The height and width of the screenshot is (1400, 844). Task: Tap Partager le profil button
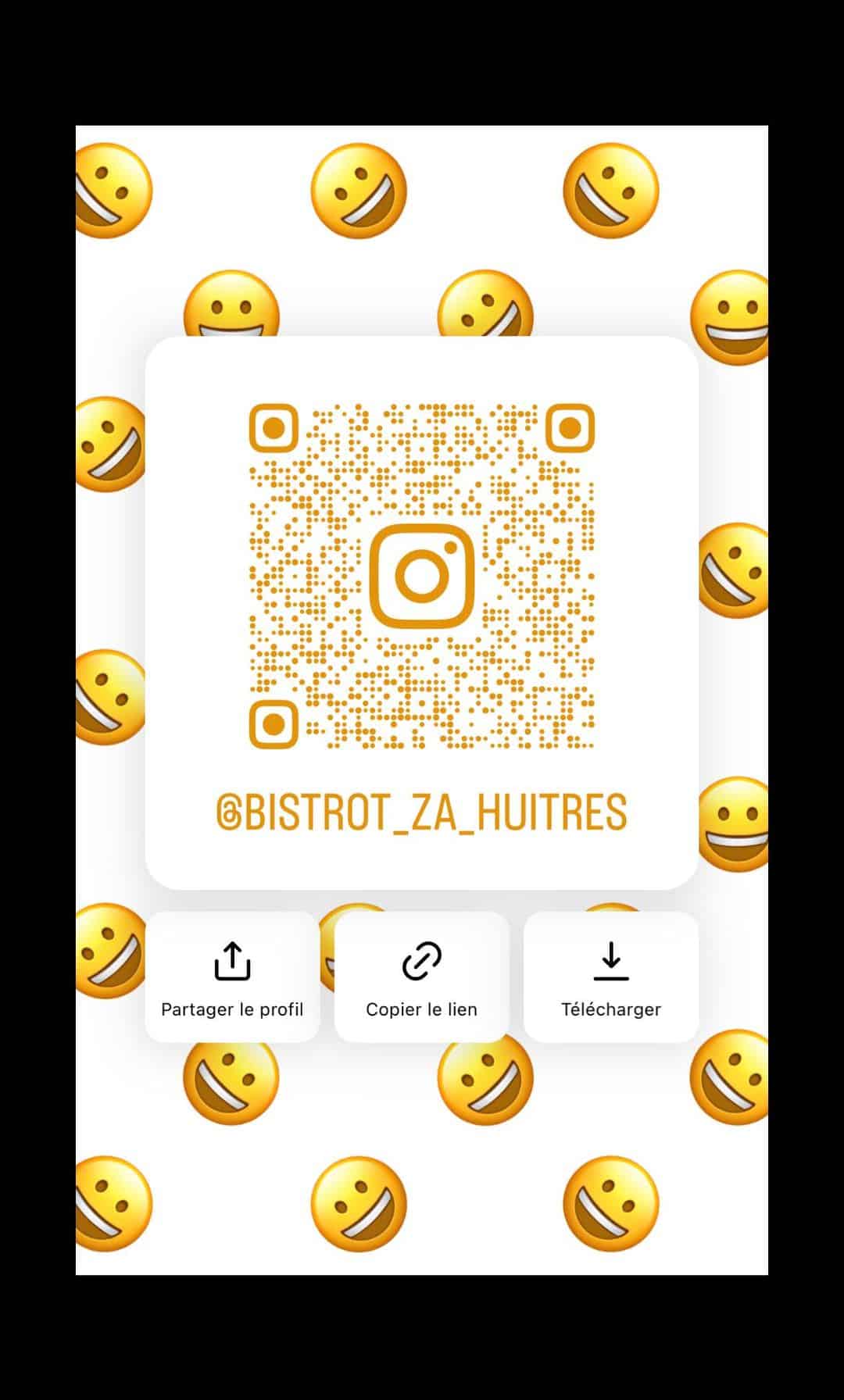point(232,977)
